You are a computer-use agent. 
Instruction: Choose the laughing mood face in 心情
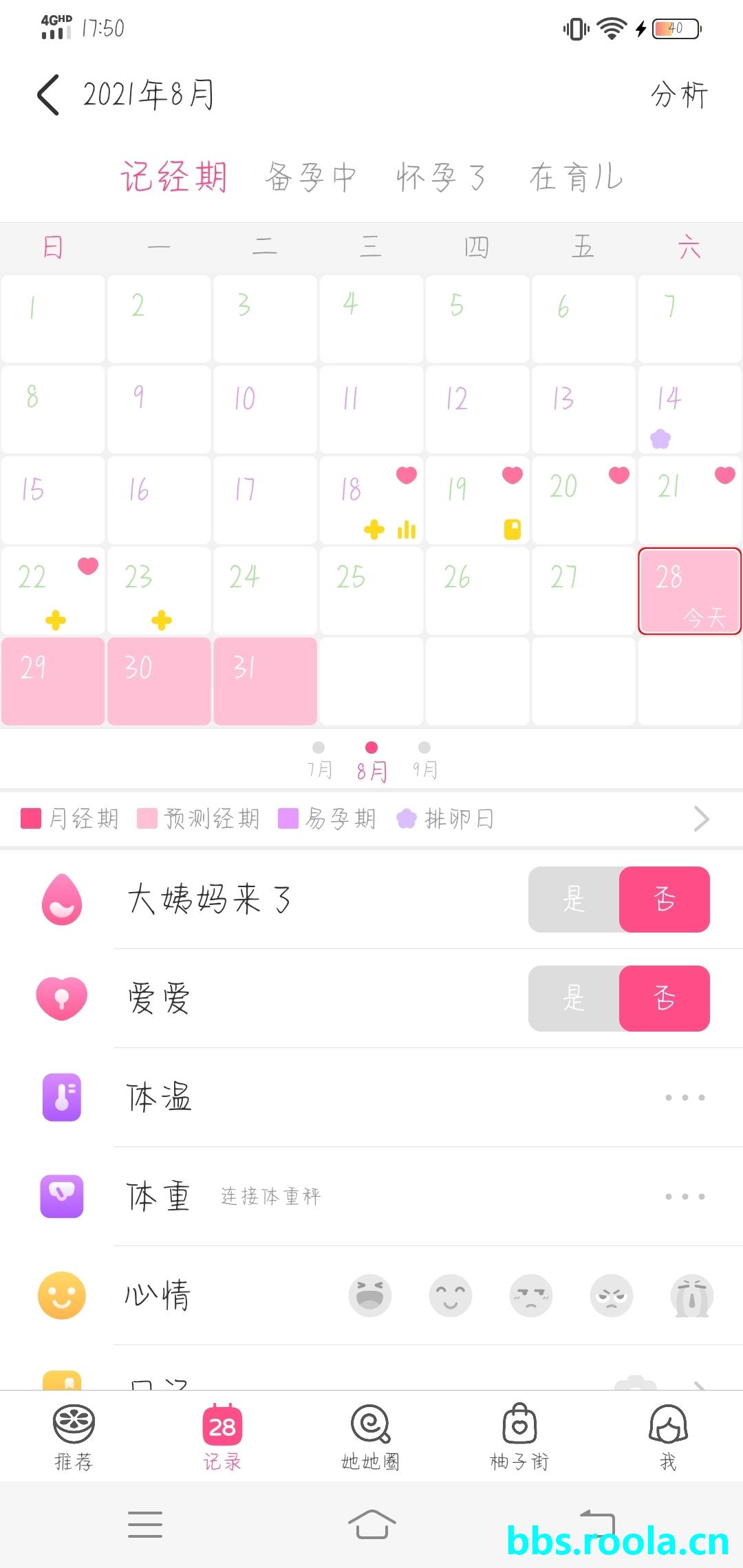(x=370, y=1296)
